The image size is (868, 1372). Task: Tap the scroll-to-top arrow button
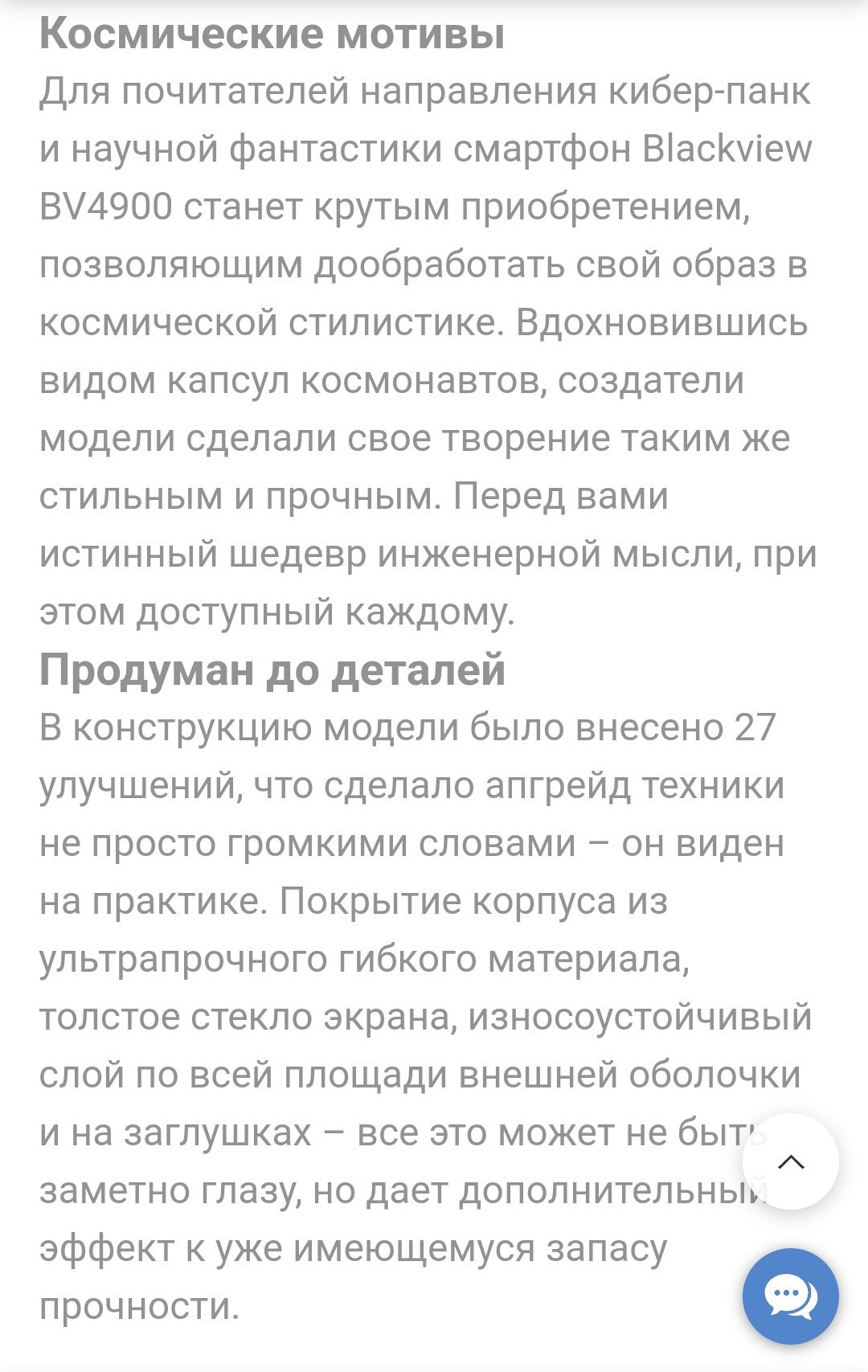791,1161
